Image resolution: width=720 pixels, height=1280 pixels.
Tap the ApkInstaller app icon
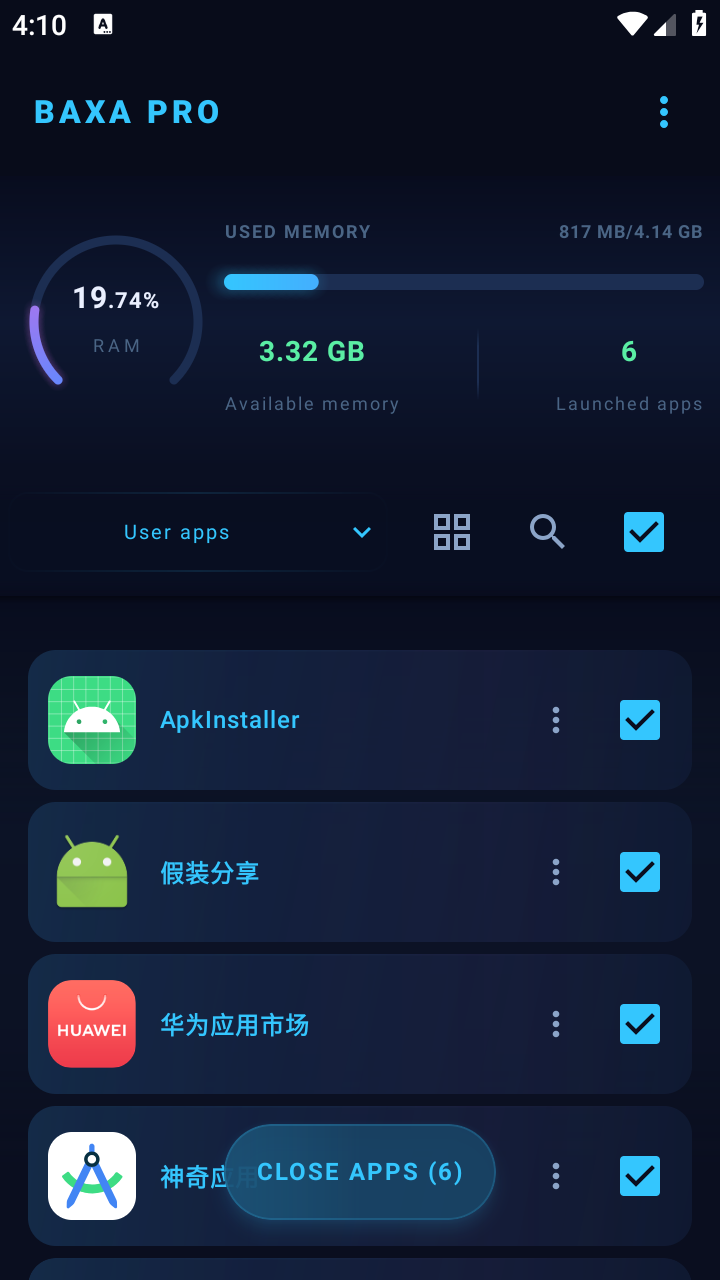91,719
